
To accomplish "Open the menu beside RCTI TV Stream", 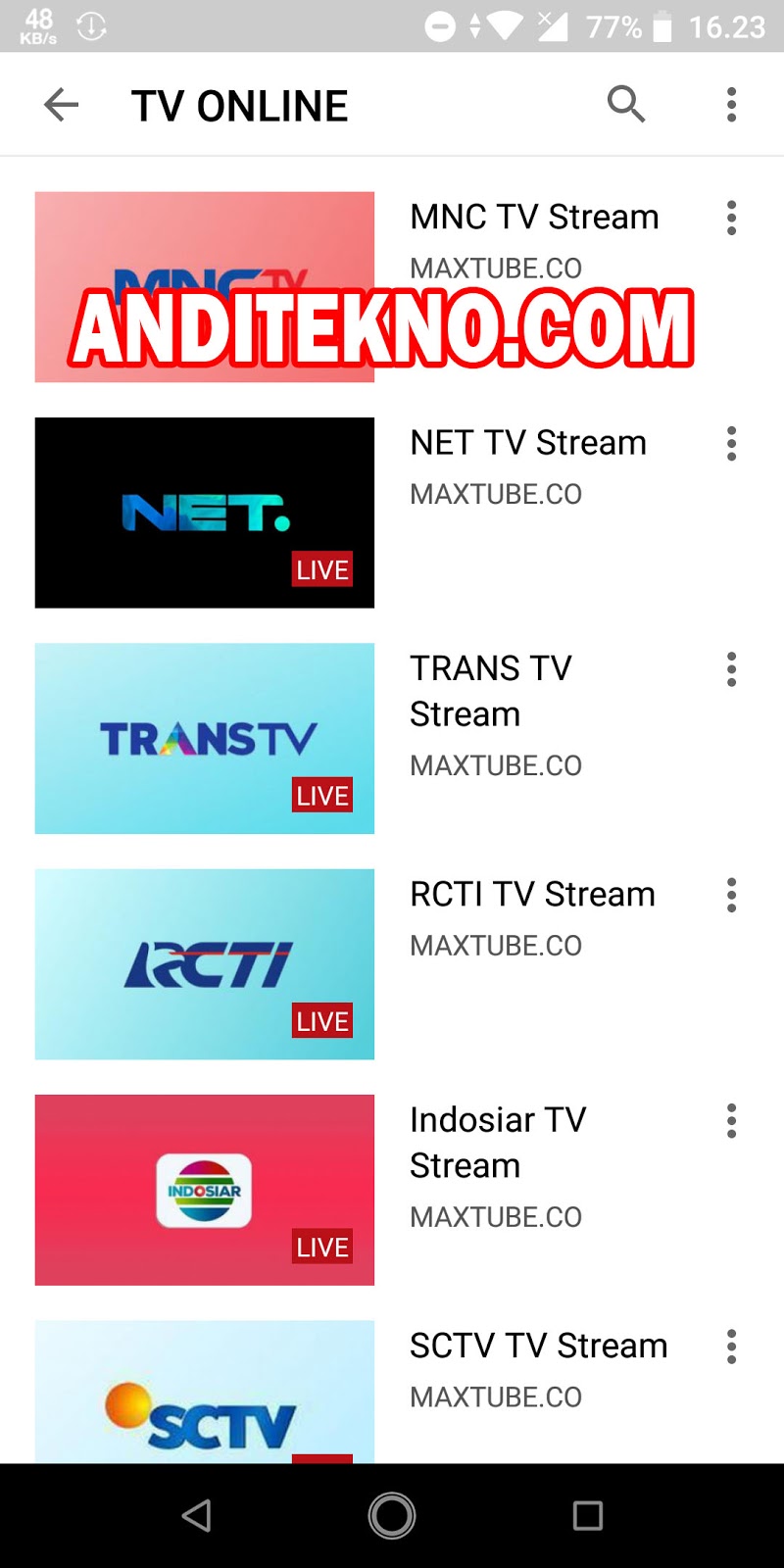I will (x=731, y=895).
